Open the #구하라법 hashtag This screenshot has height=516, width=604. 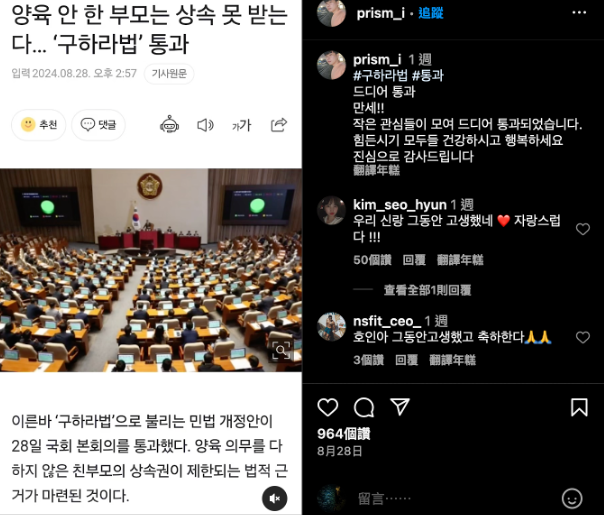click(381, 75)
